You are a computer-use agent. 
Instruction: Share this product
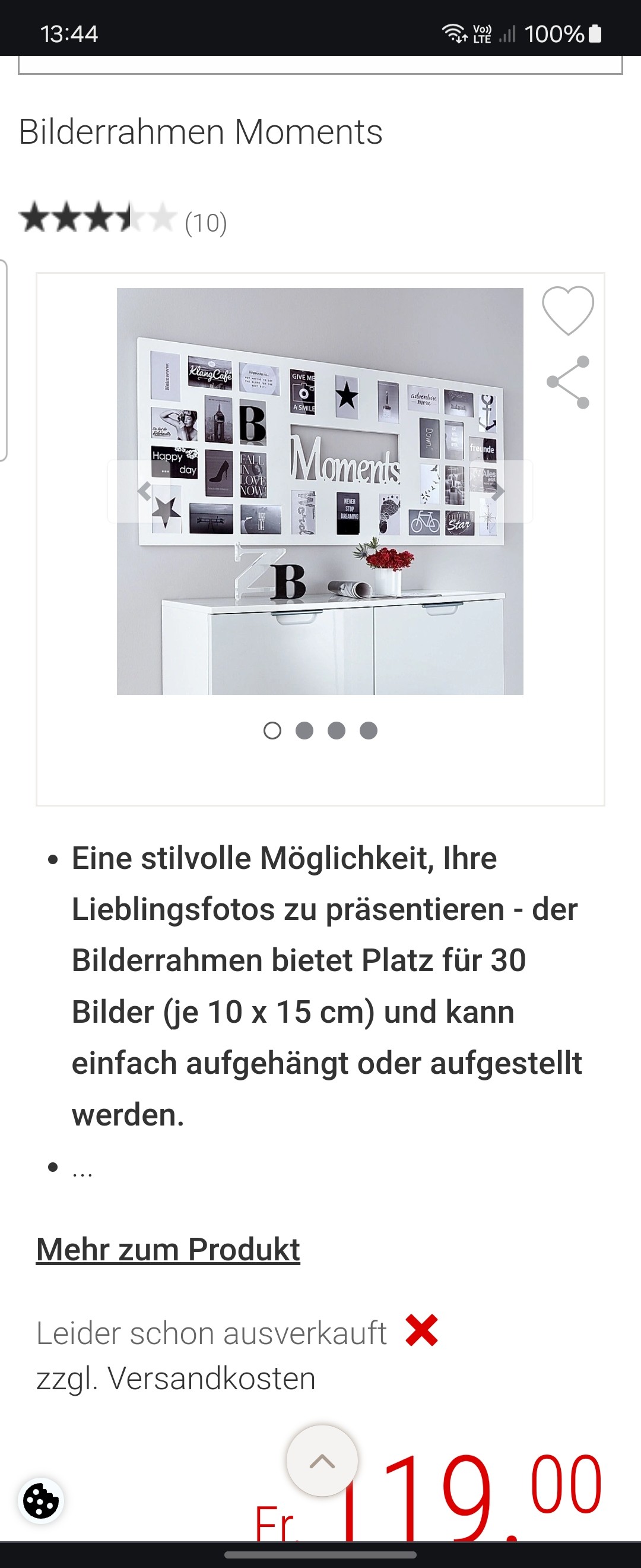(568, 382)
